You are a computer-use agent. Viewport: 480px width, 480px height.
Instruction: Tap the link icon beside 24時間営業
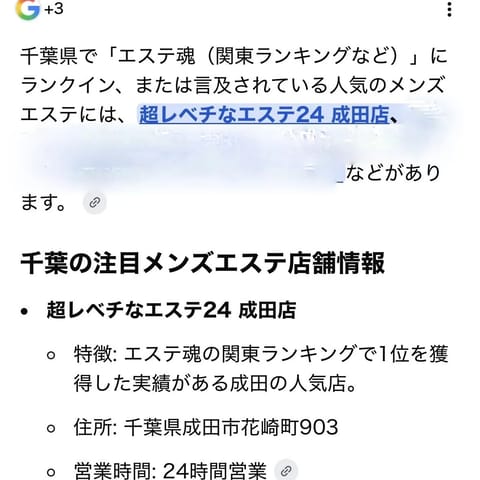point(286,470)
